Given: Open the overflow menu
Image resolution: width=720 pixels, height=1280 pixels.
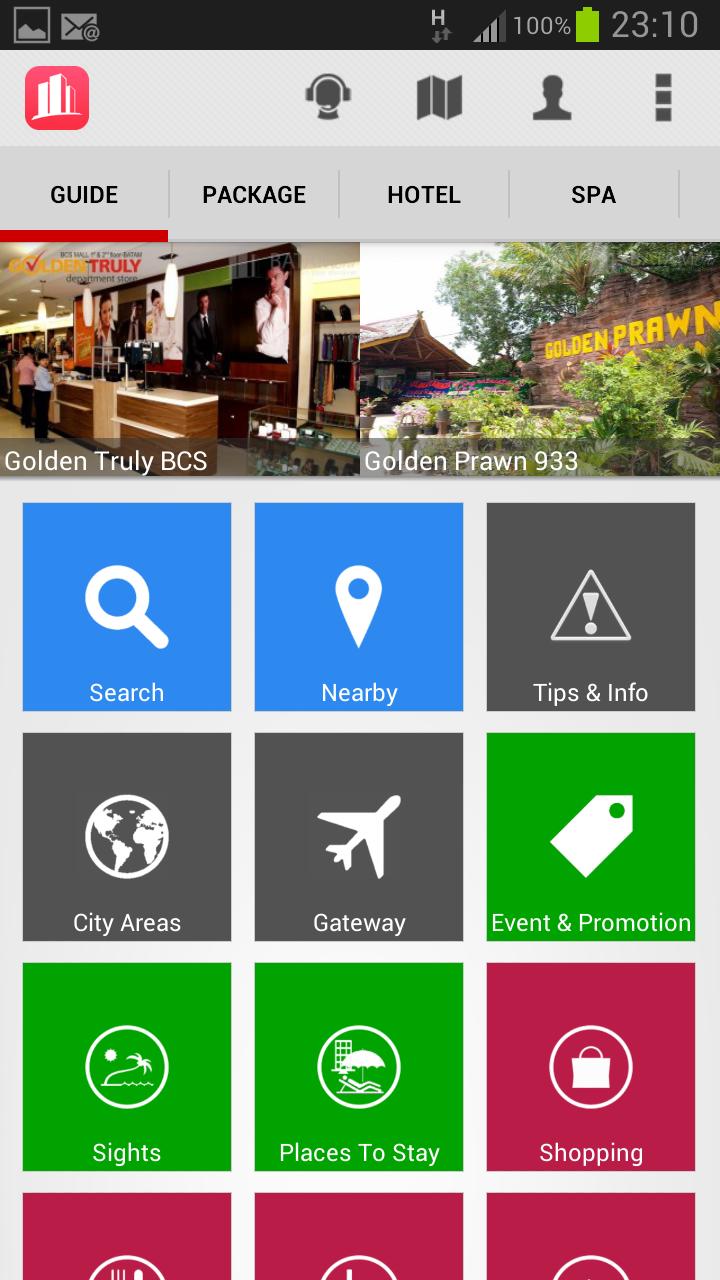Looking at the screenshot, I should click(663, 98).
